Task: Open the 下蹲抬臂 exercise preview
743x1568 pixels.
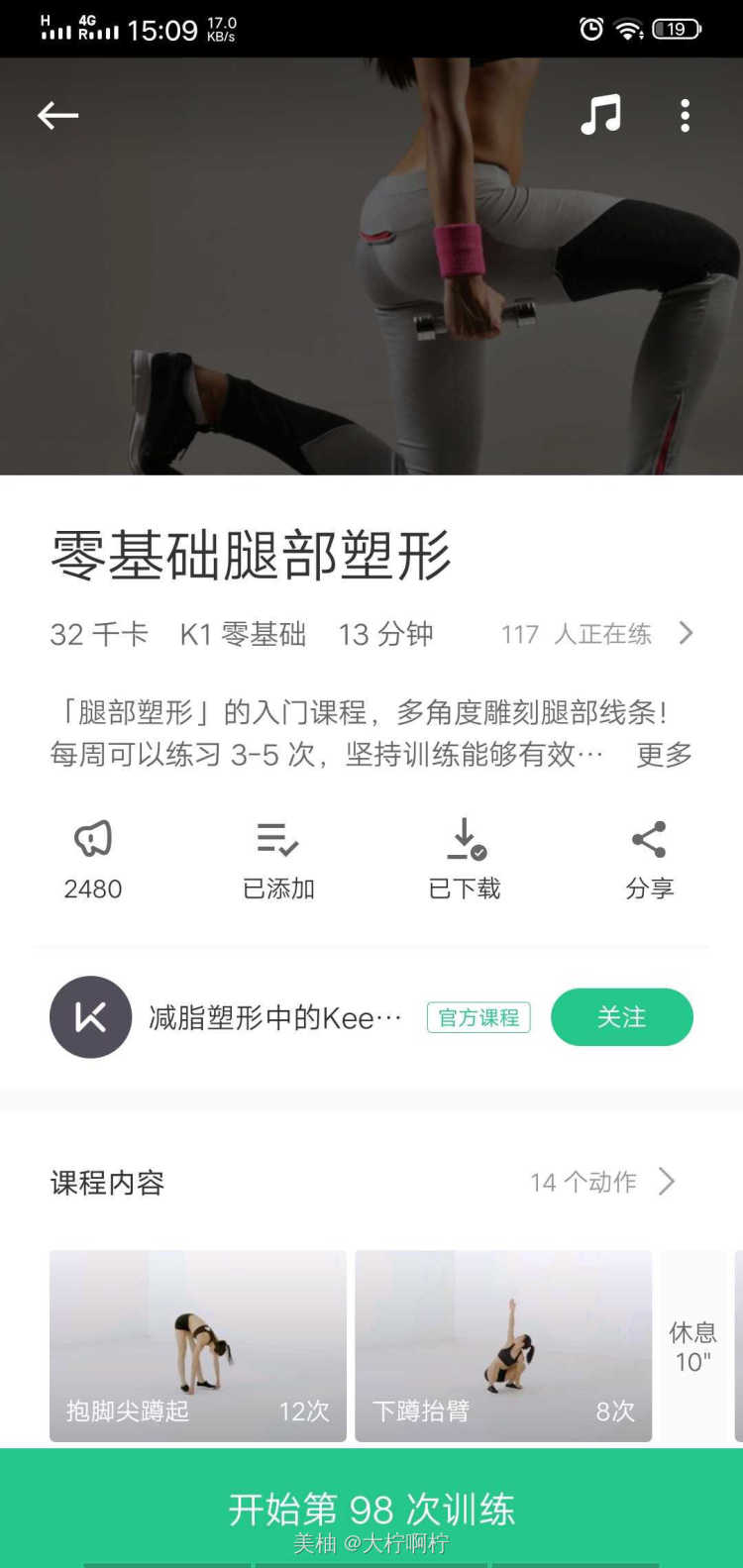Action: pos(503,1344)
